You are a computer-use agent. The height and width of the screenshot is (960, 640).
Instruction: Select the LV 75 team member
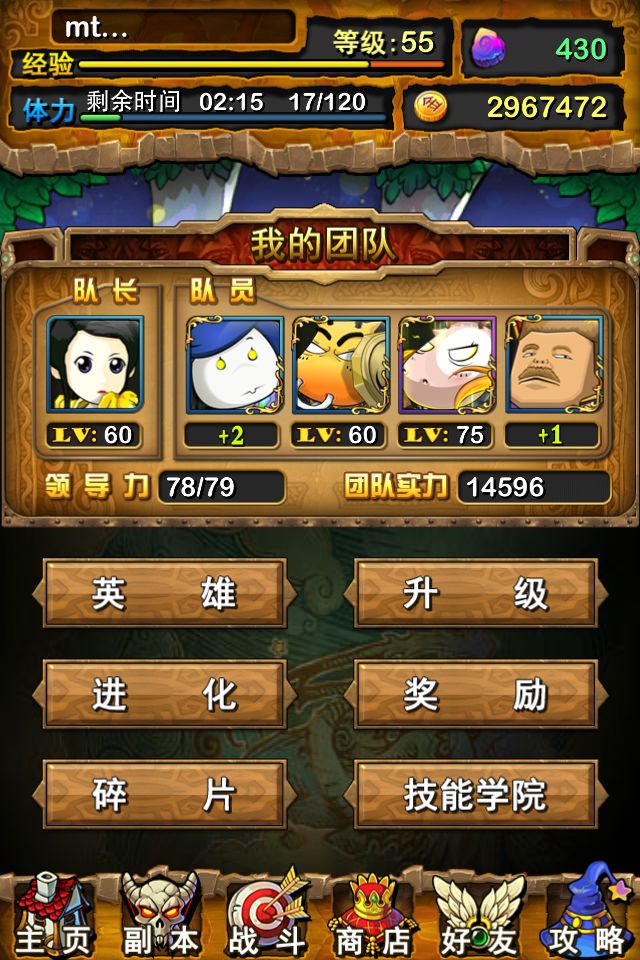click(x=447, y=364)
